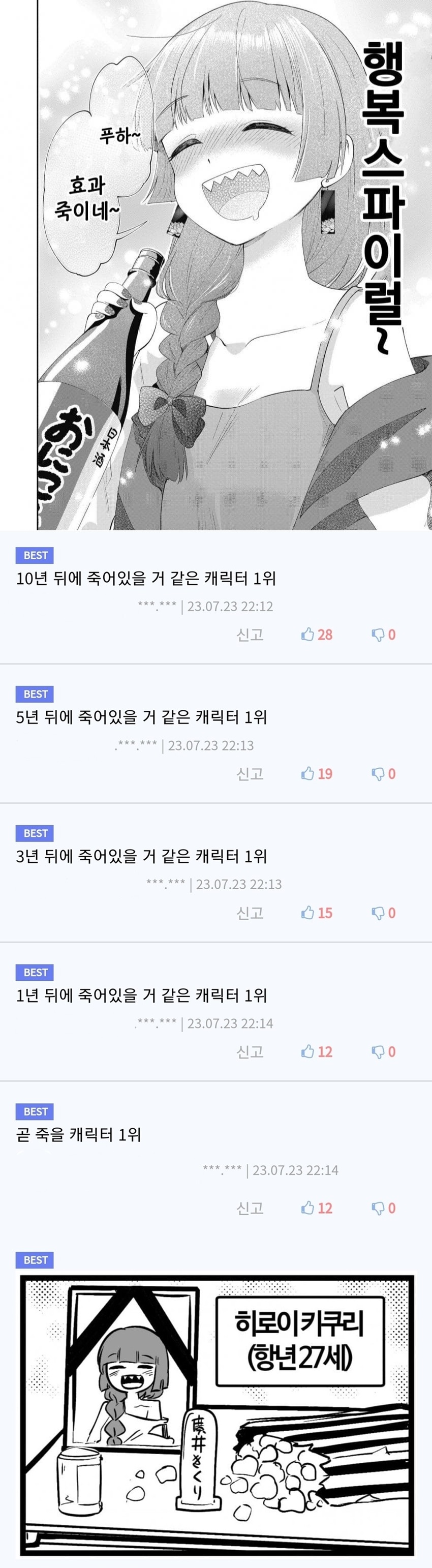Select 신고 under the "1년 뒤에" comment
432x1568 pixels.
[250, 1052]
